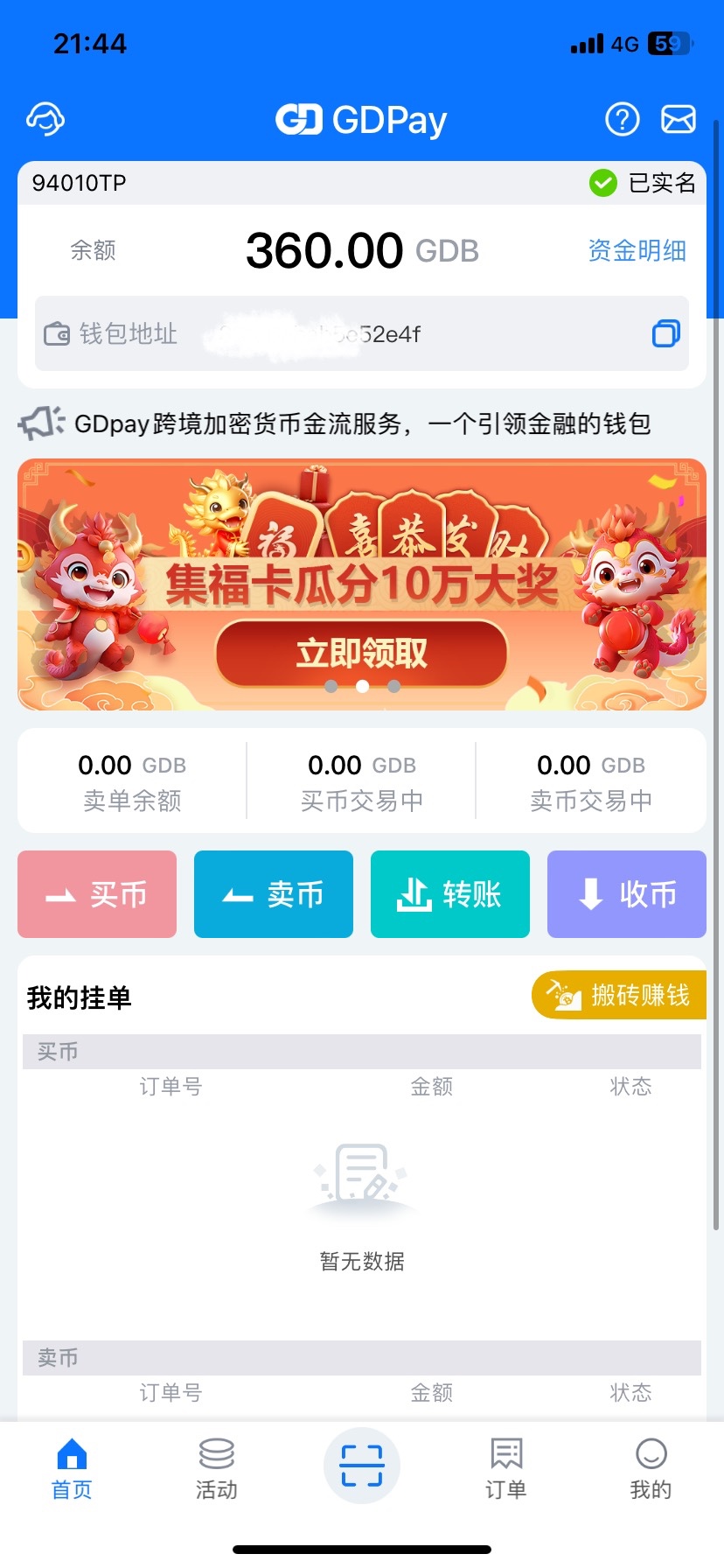
Task: Switch to the 首页 home tab
Action: (72, 1468)
